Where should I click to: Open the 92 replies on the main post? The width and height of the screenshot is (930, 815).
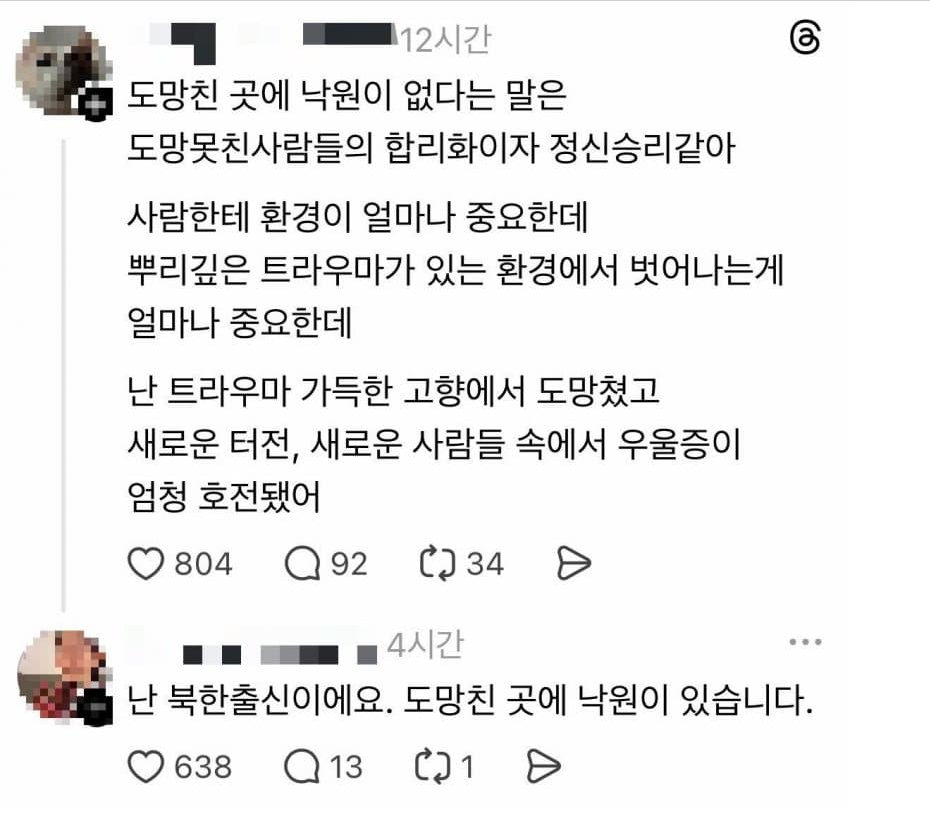301,564
